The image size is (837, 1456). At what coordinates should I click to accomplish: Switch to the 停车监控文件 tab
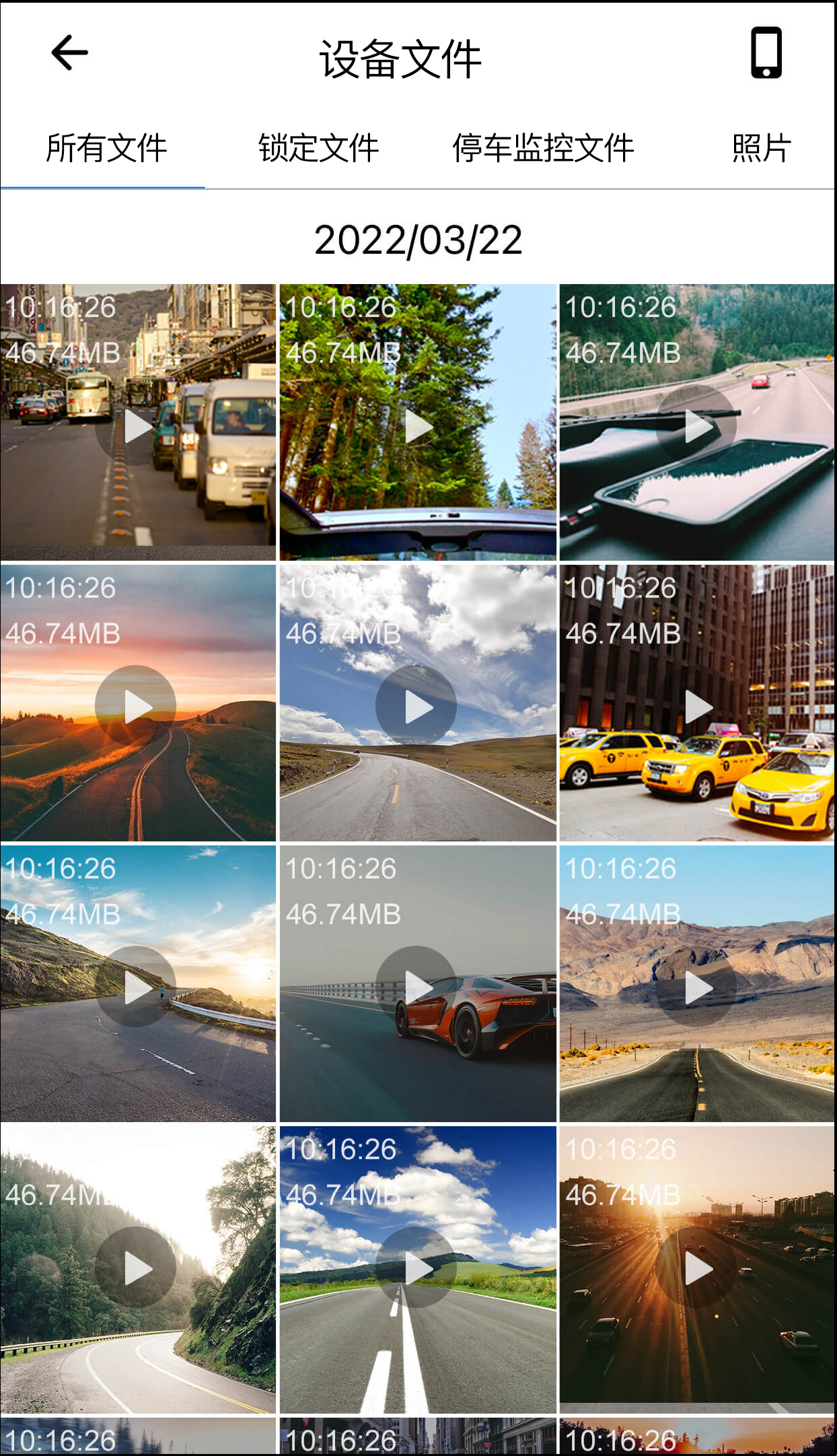543,149
